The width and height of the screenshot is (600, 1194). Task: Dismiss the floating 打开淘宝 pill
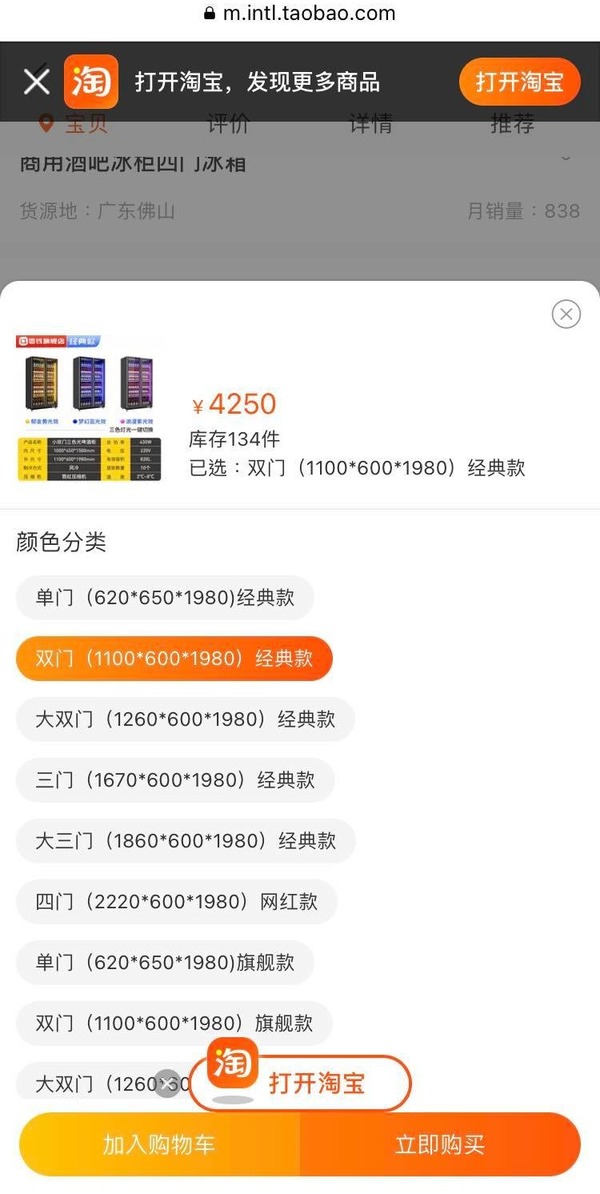click(x=167, y=1083)
